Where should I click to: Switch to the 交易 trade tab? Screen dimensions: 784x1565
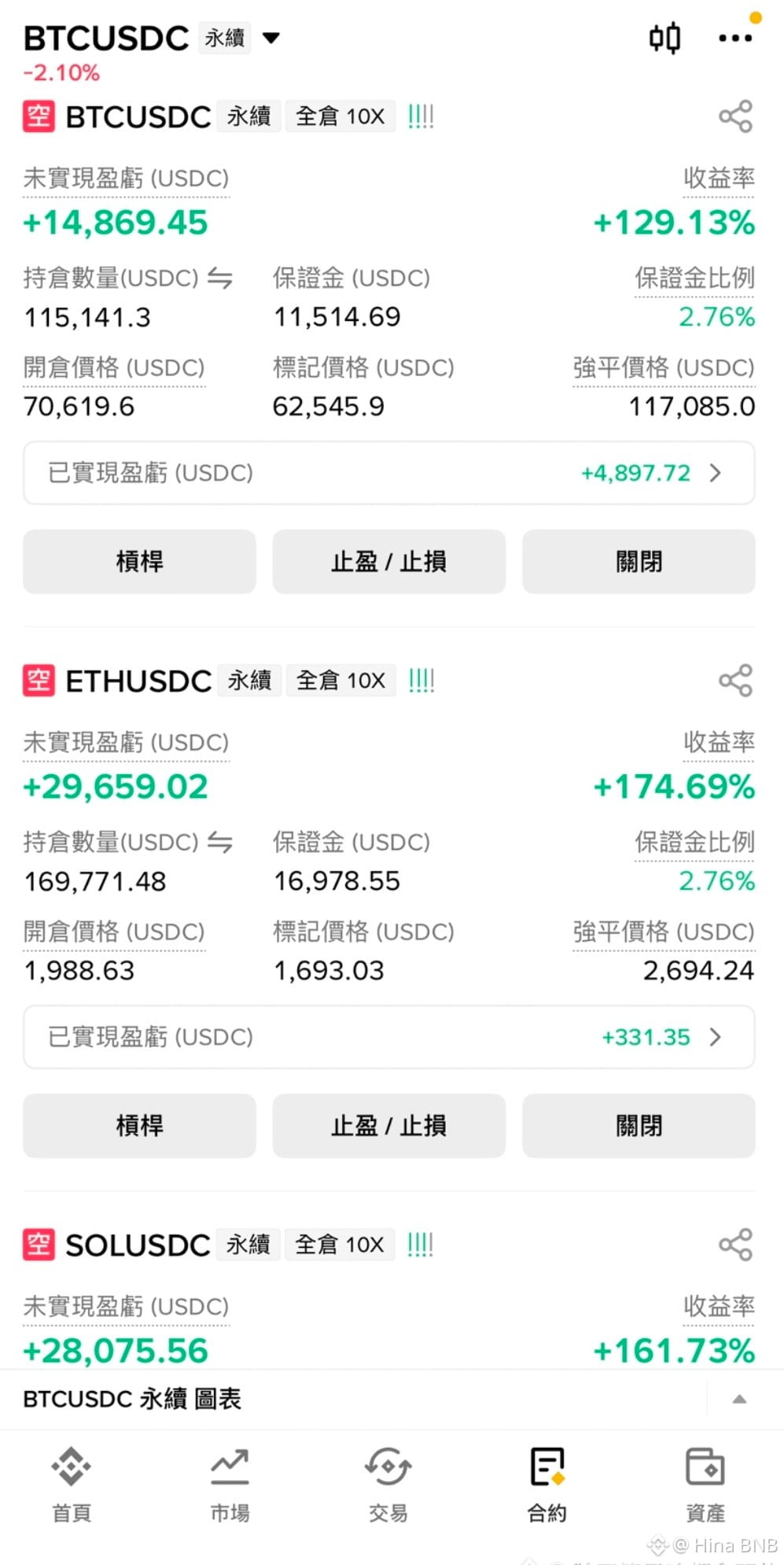[x=388, y=1484]
